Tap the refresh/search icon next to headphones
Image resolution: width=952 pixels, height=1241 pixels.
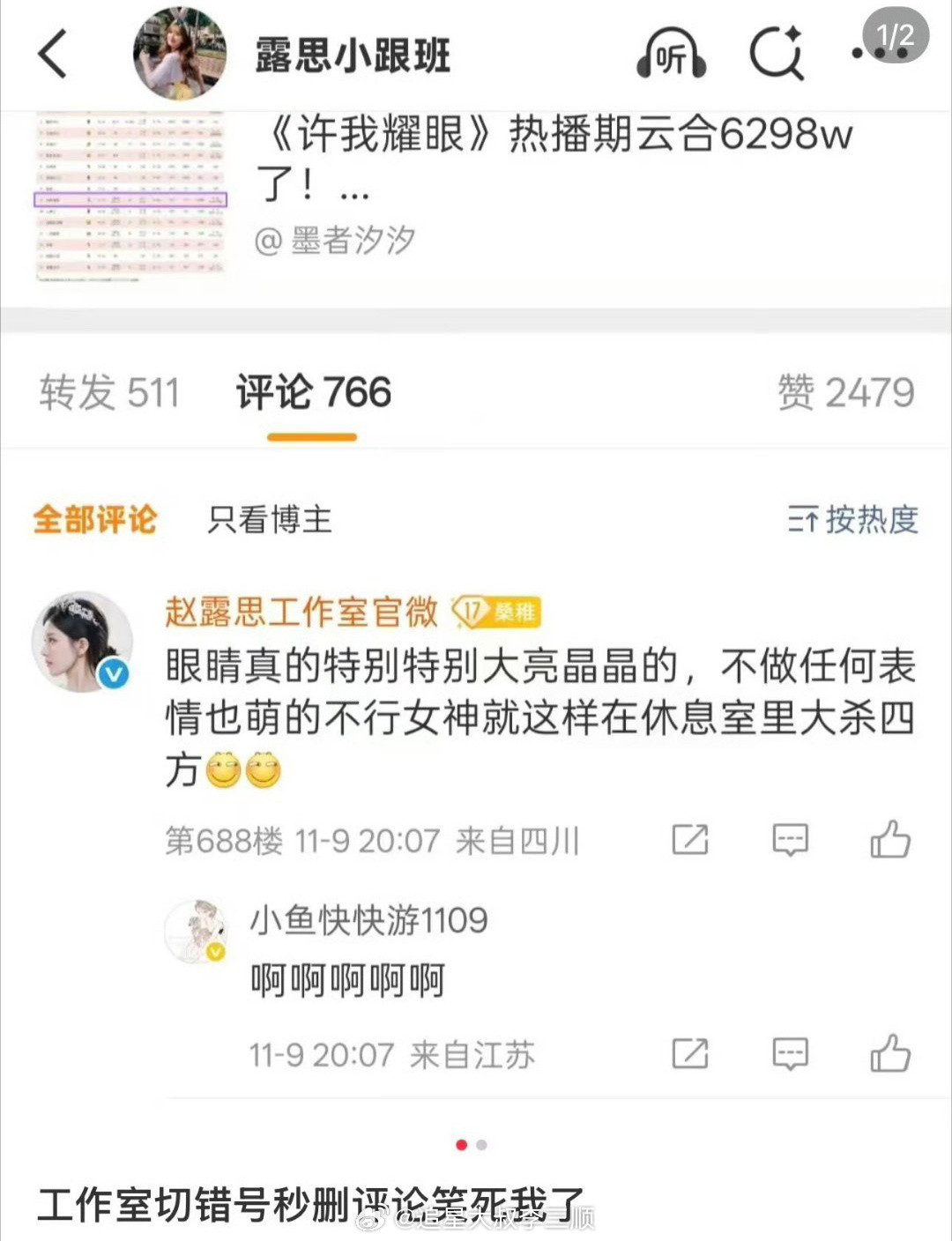[x=776, y=55]
